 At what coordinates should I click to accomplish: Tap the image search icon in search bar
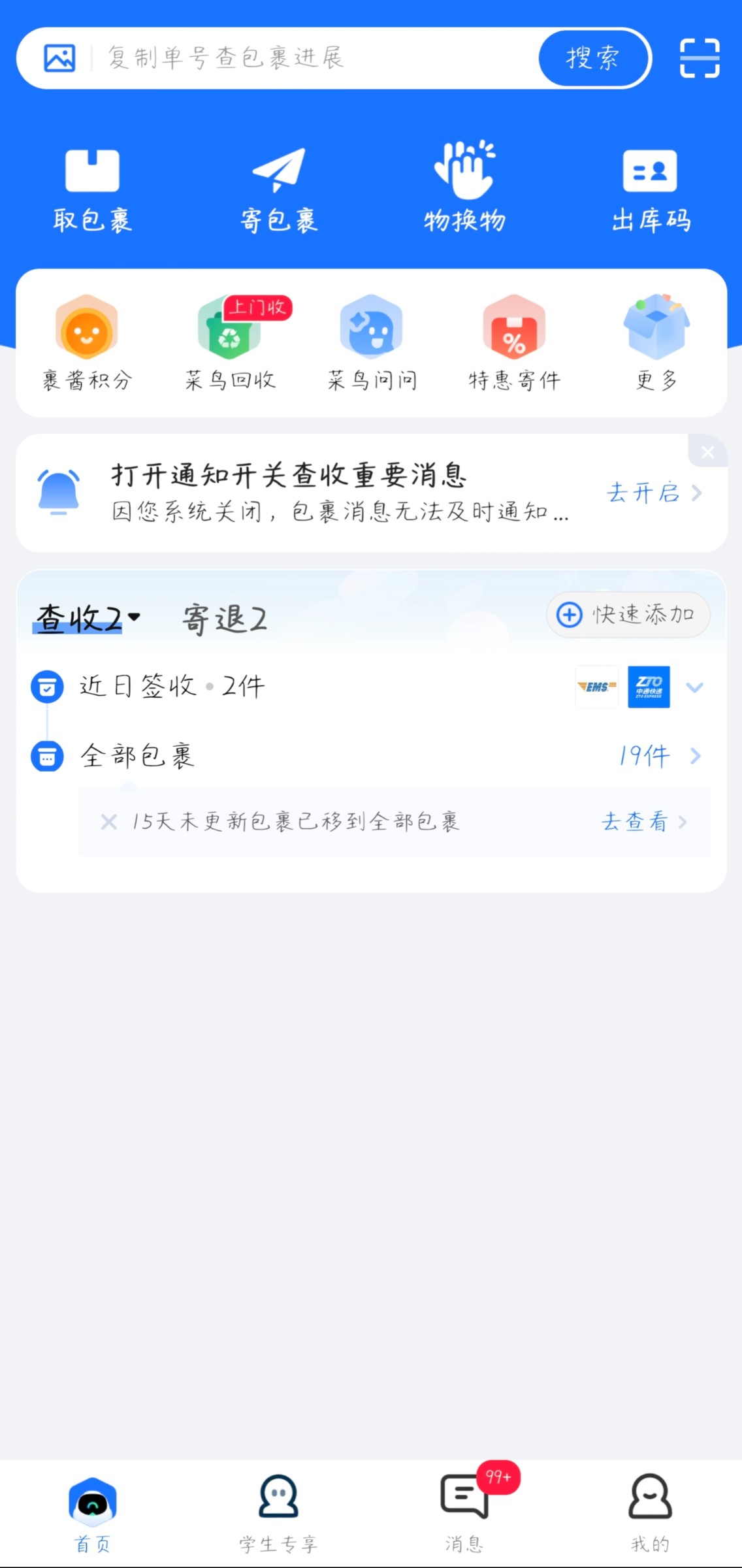pos(59,58)
